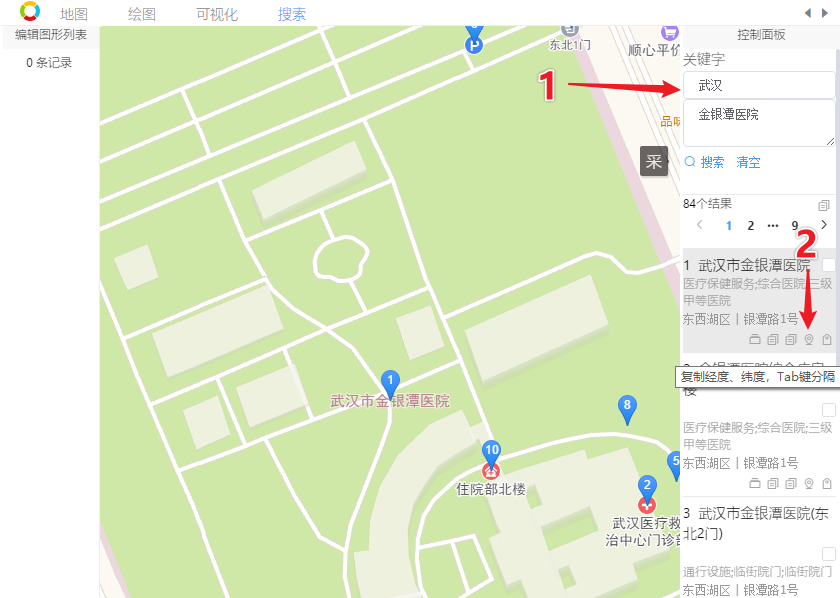
Task: Jump to results page 9
Action: coord(795,225)
